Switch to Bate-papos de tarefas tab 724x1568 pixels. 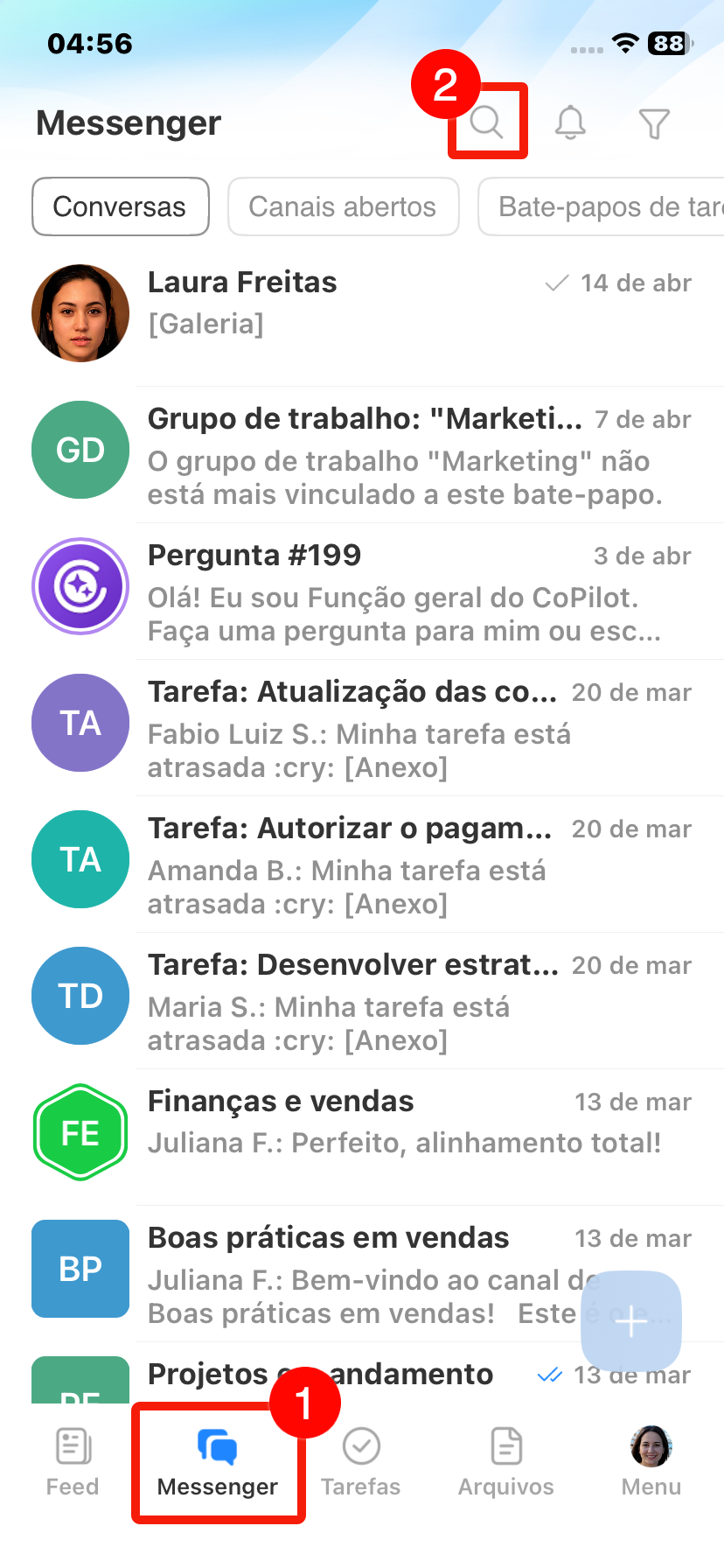click(x=603, y=206)
